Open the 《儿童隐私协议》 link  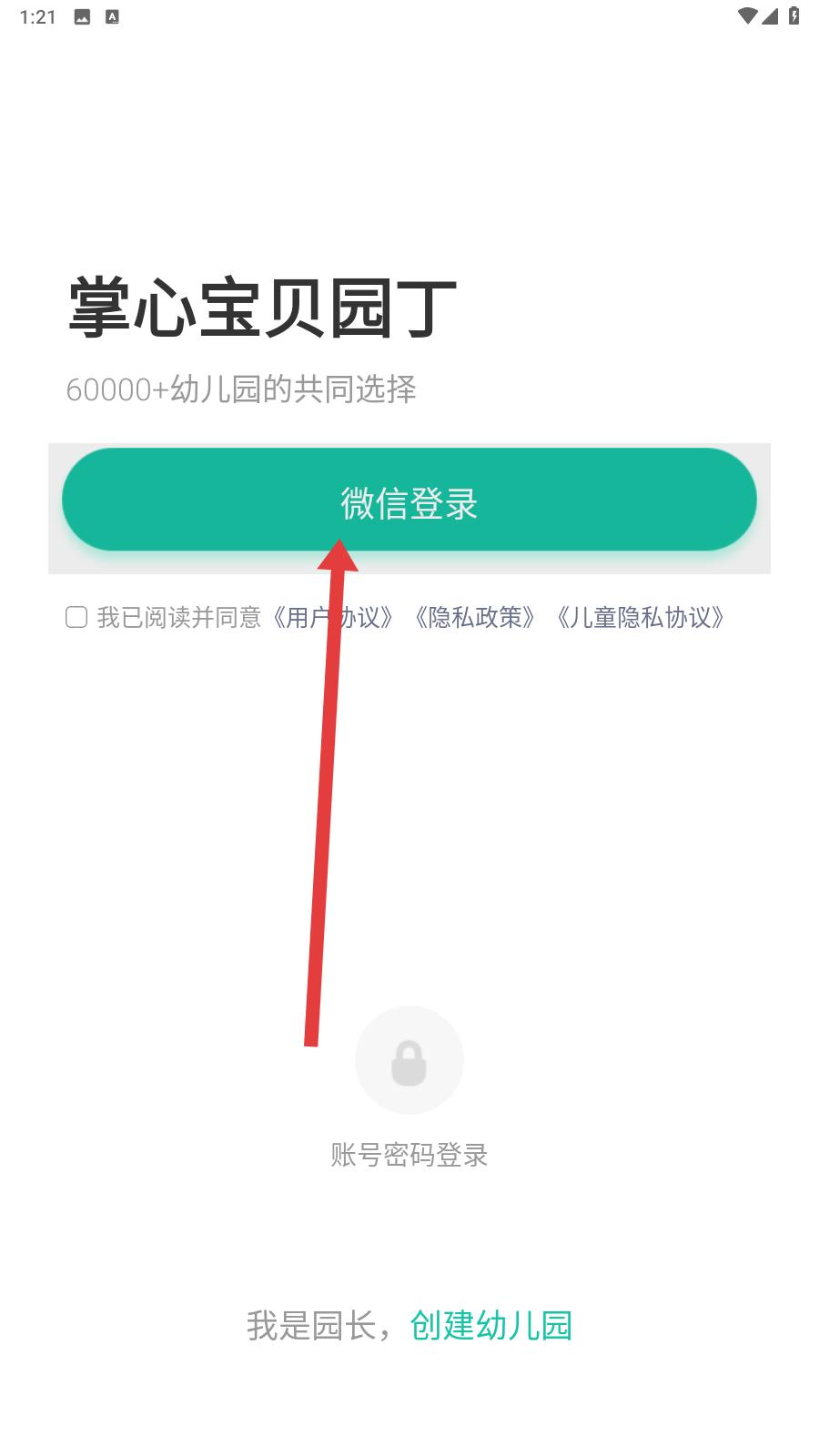coord(640,618)
